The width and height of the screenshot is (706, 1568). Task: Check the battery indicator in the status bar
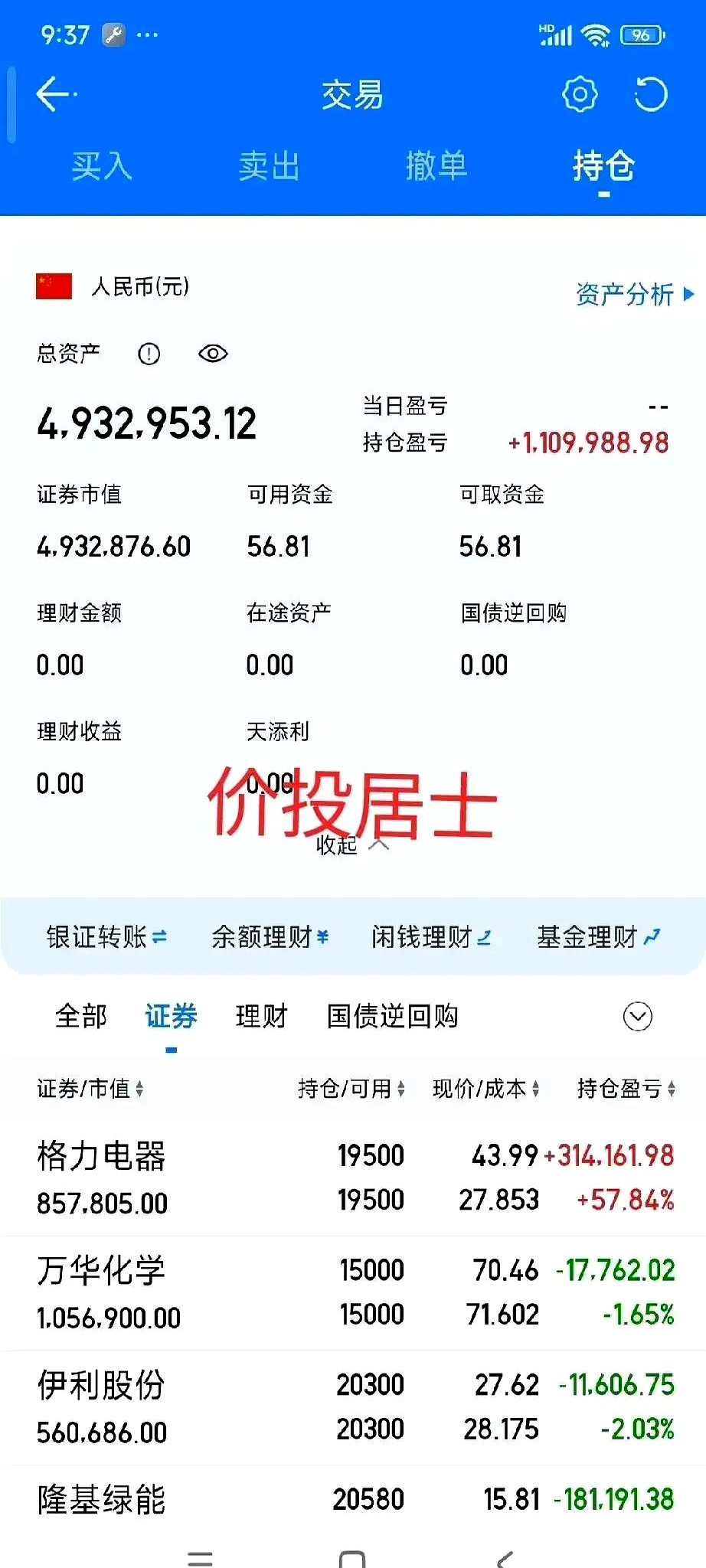pyautogui.click(x=642, y=33)
